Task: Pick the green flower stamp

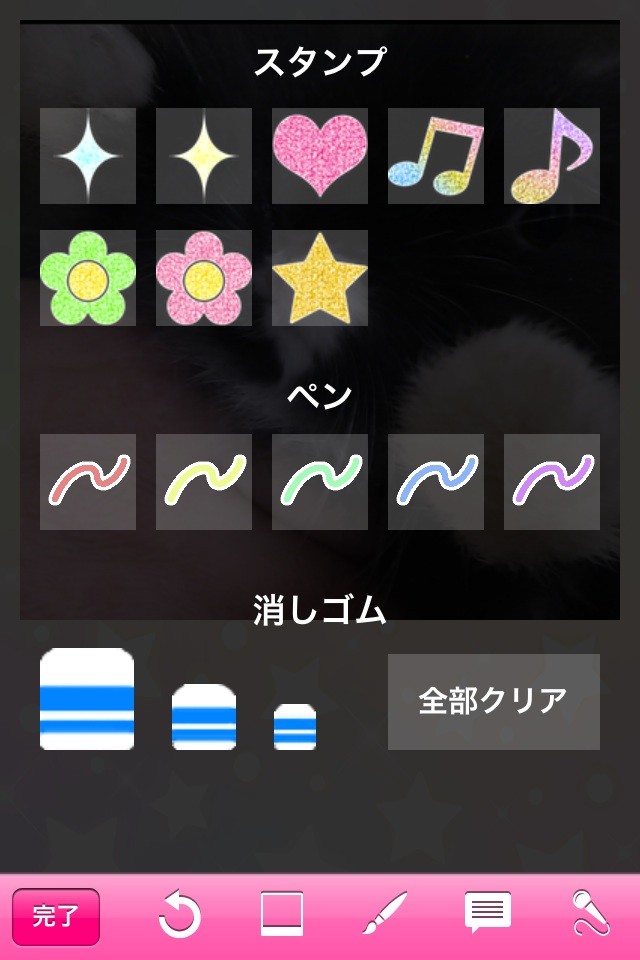Action: [x=88, y=278]
